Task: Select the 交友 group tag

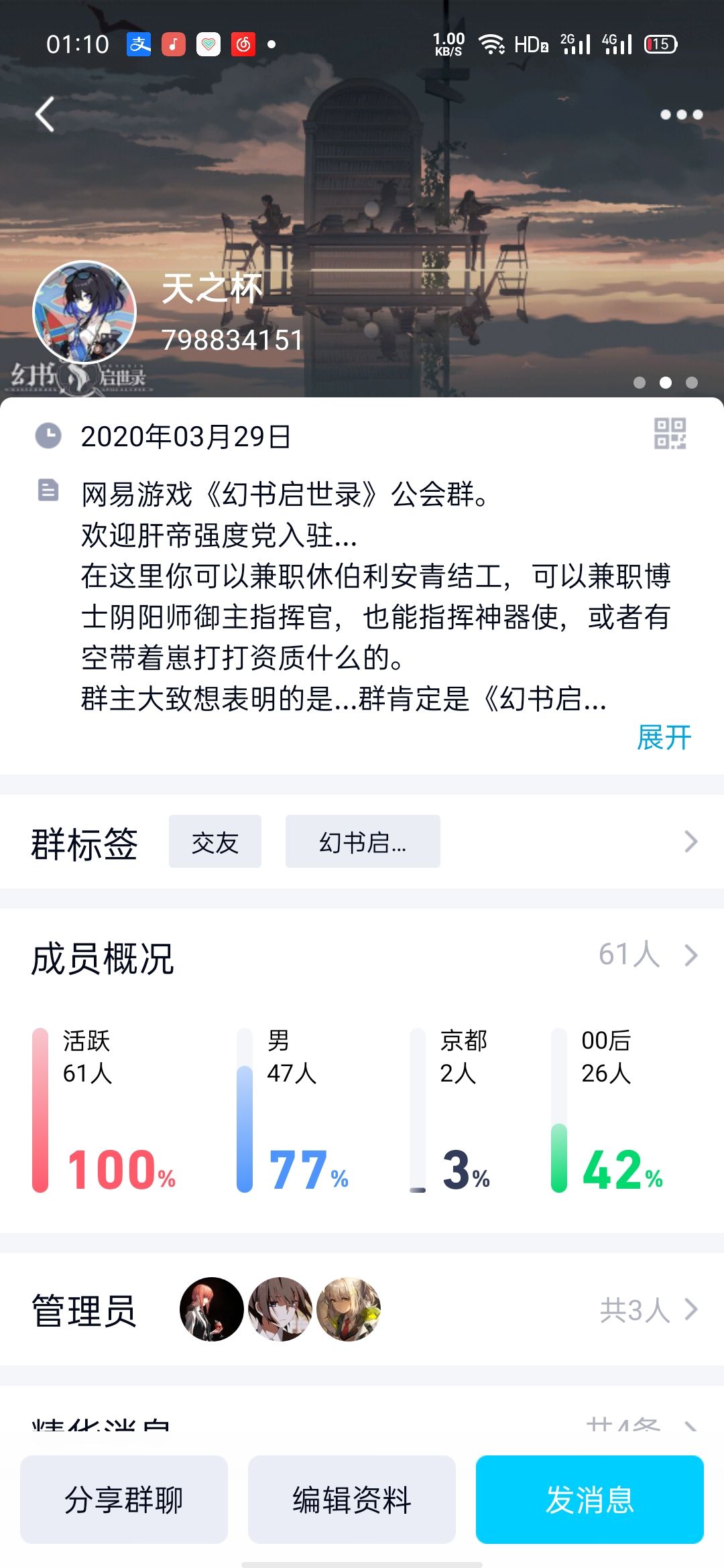Action: coord(214,842)
